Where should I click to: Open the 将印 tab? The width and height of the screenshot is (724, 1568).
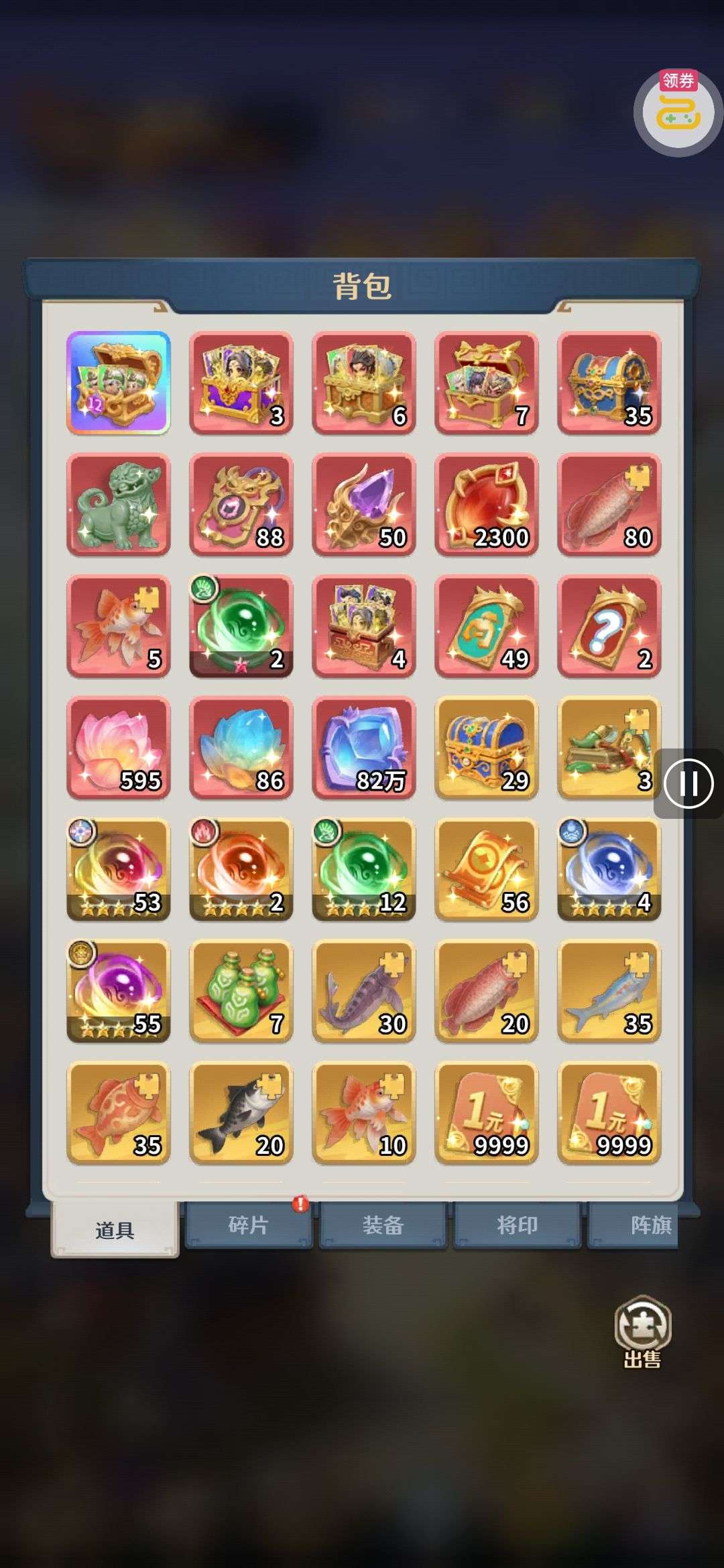pyautogui.click(x=517, y=1225)
